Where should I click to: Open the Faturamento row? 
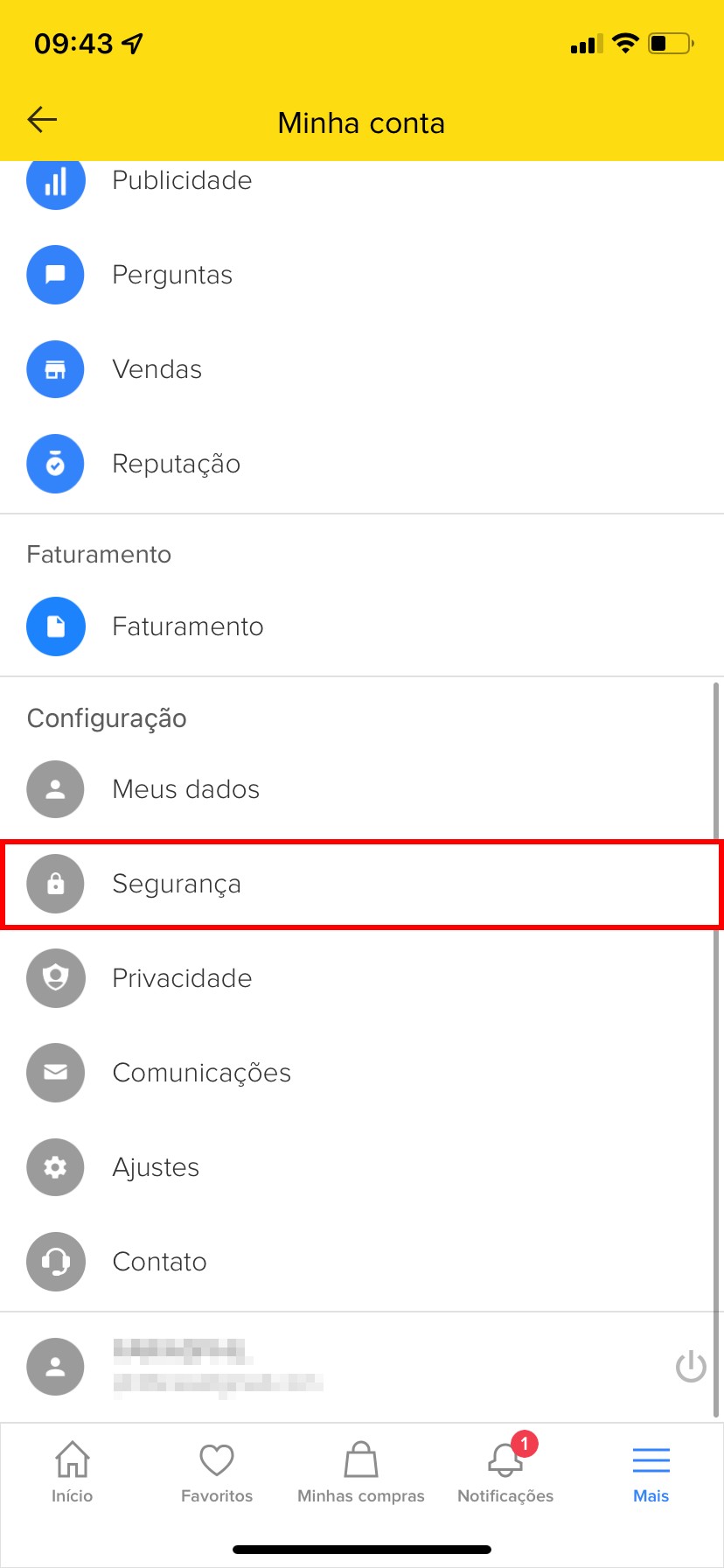pyautogui.click(x=187, y=626)
